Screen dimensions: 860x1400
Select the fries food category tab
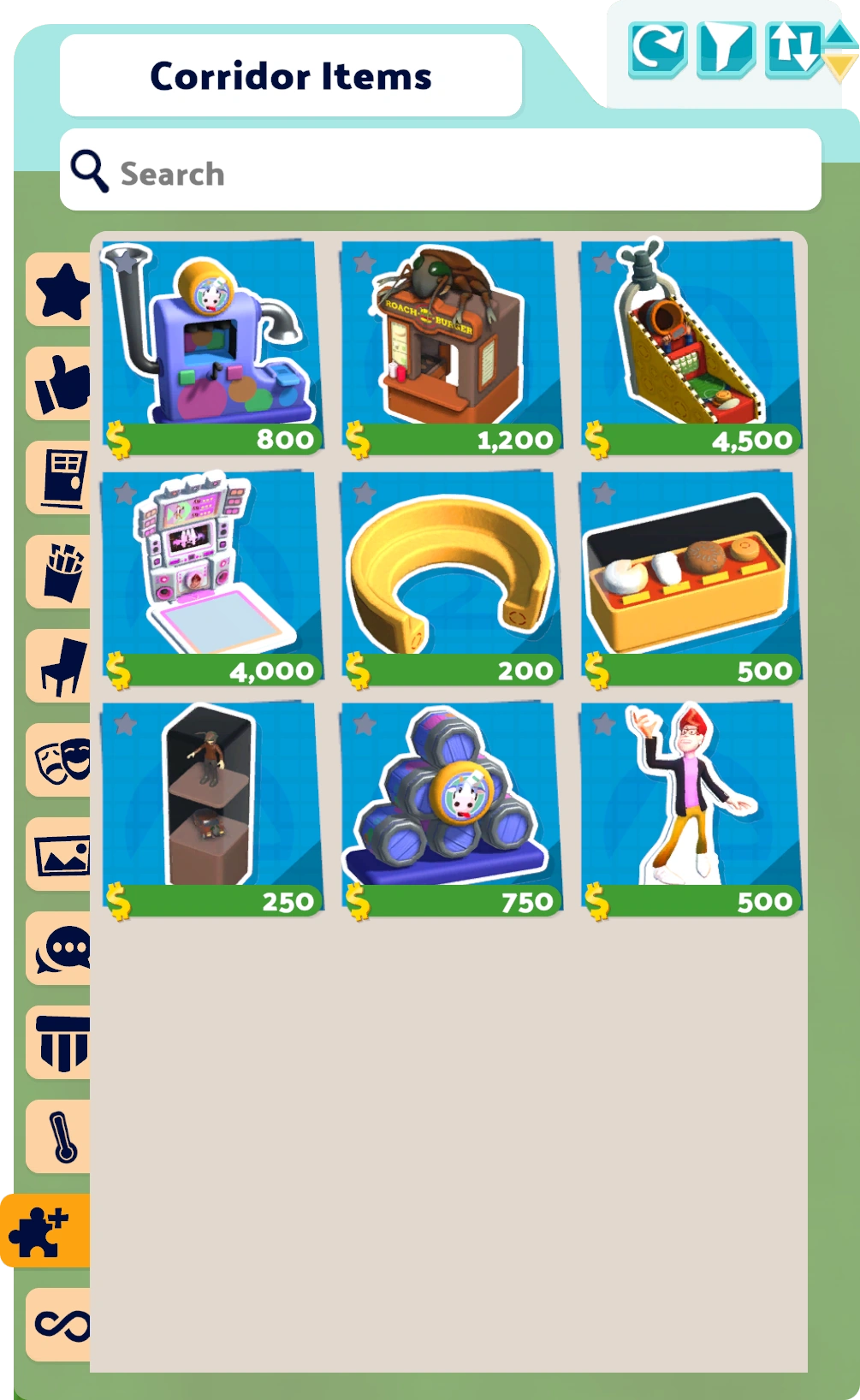pyautogui.click(x=60, y=572)
